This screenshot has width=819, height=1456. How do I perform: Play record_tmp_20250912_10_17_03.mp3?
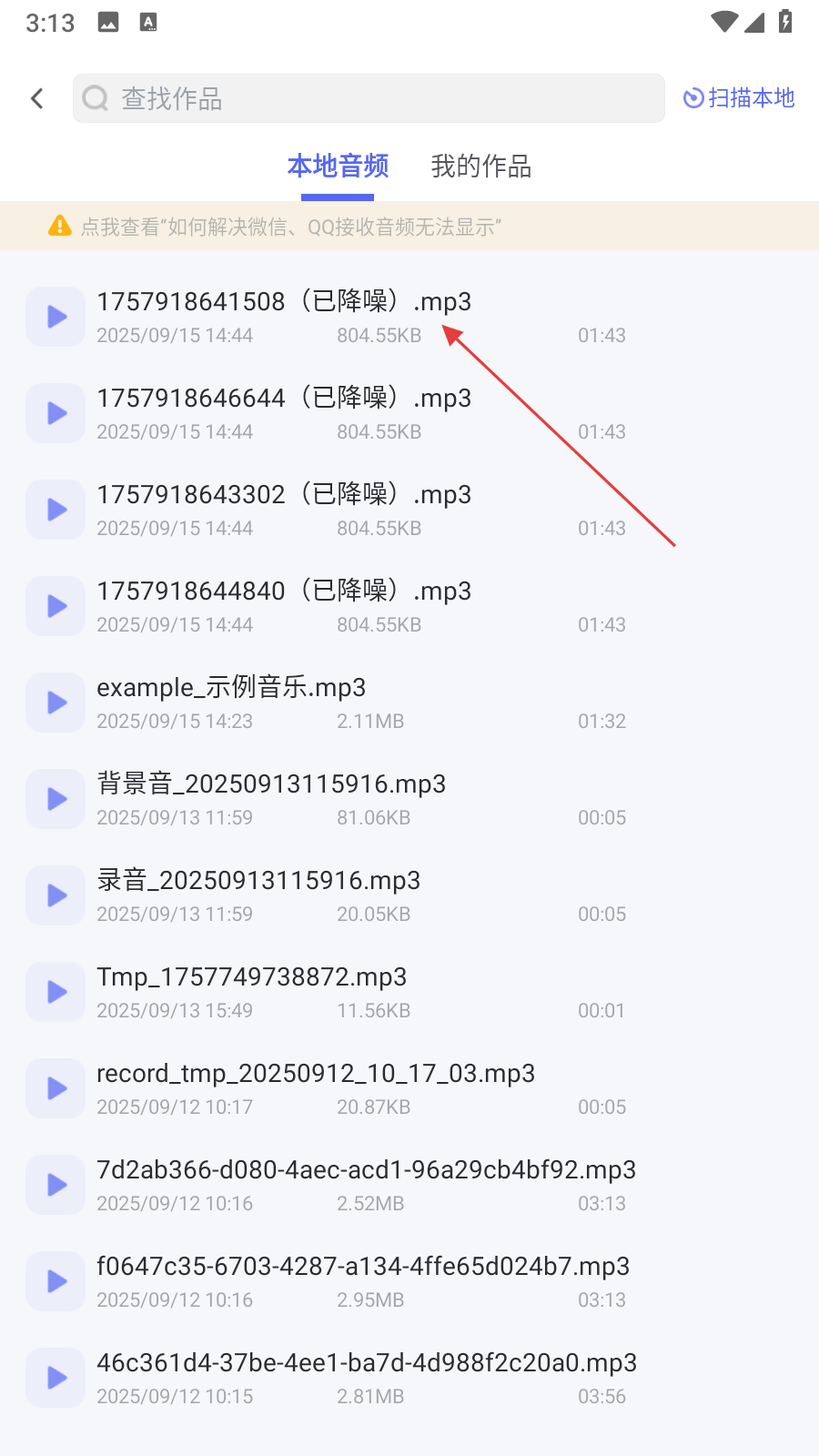coord(56,1088)
